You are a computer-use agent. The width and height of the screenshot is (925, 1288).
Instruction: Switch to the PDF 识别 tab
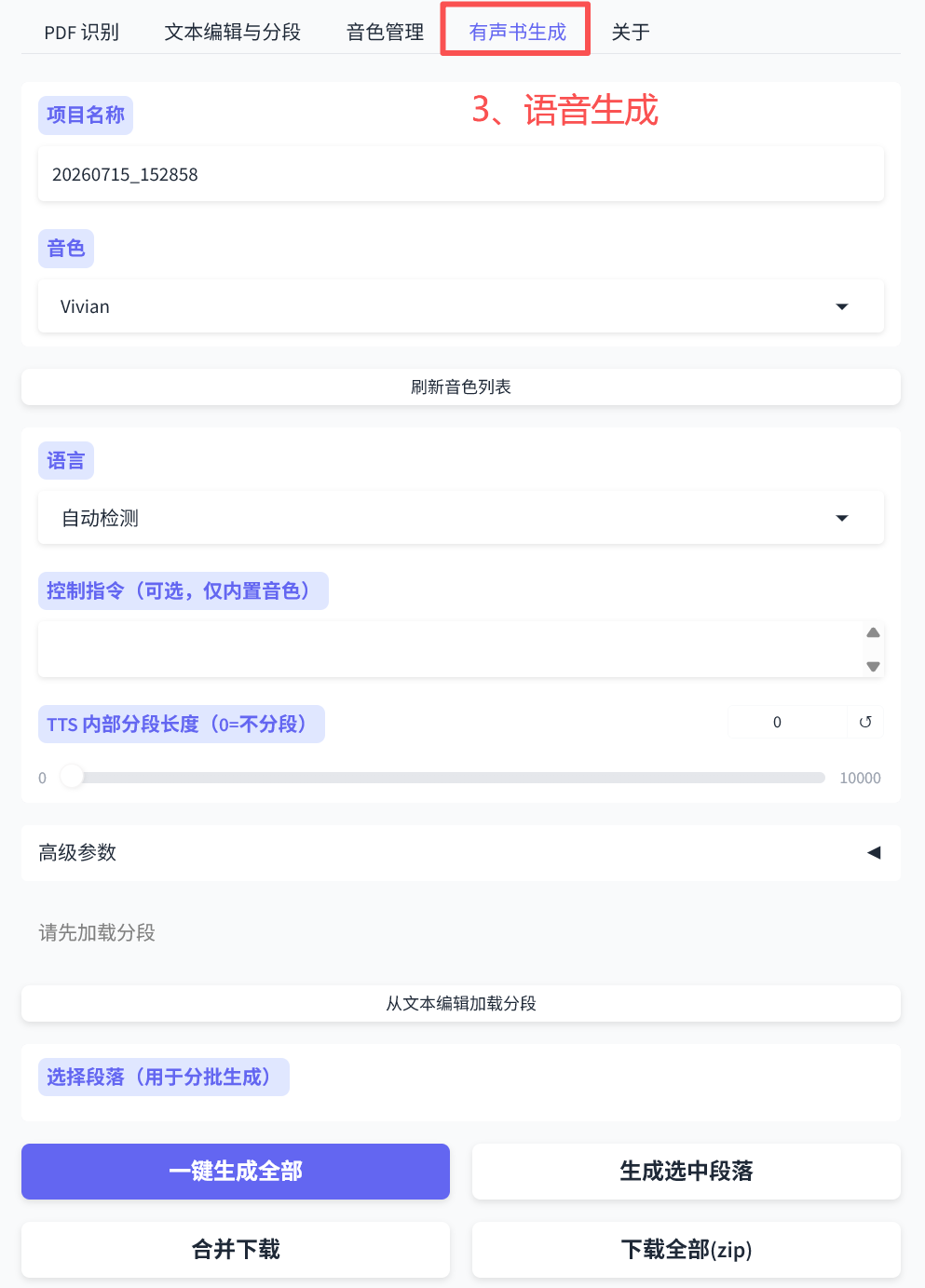tap(82, 32)
